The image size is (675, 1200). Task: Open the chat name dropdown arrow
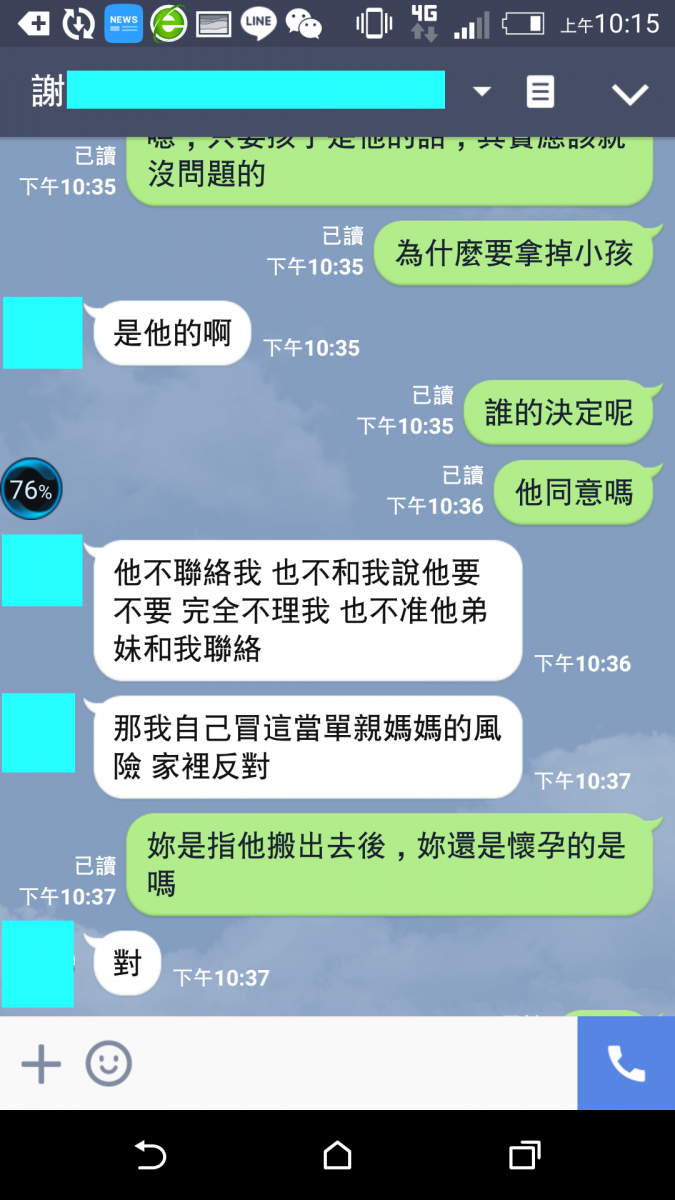click(x=482, y=92)
